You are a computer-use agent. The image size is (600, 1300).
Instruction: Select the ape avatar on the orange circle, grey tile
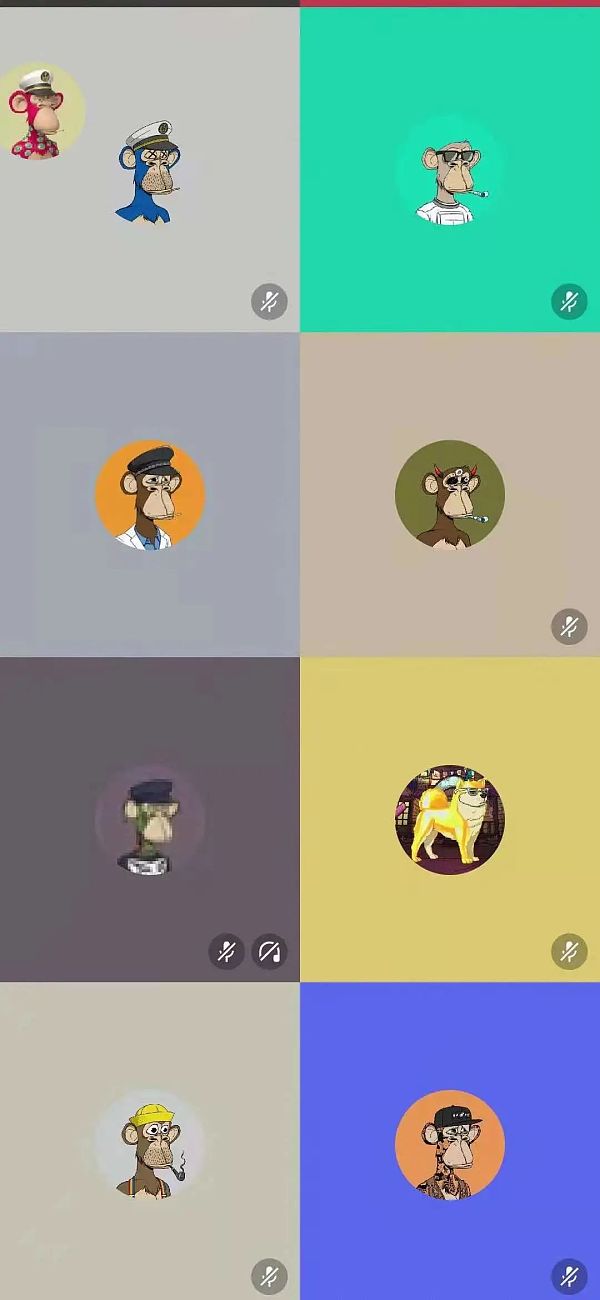click(150, 495)
